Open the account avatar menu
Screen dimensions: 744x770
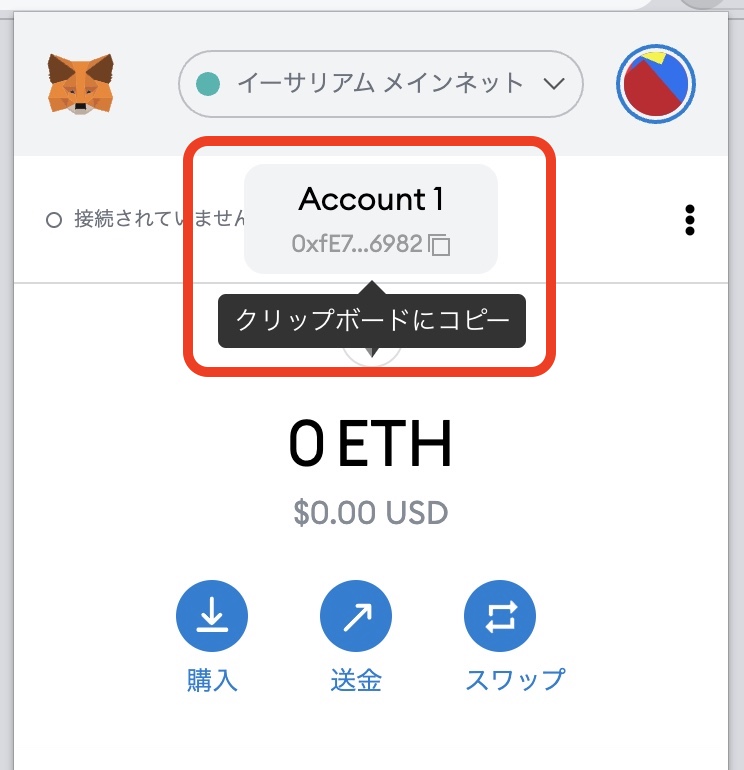pos(656,84)
